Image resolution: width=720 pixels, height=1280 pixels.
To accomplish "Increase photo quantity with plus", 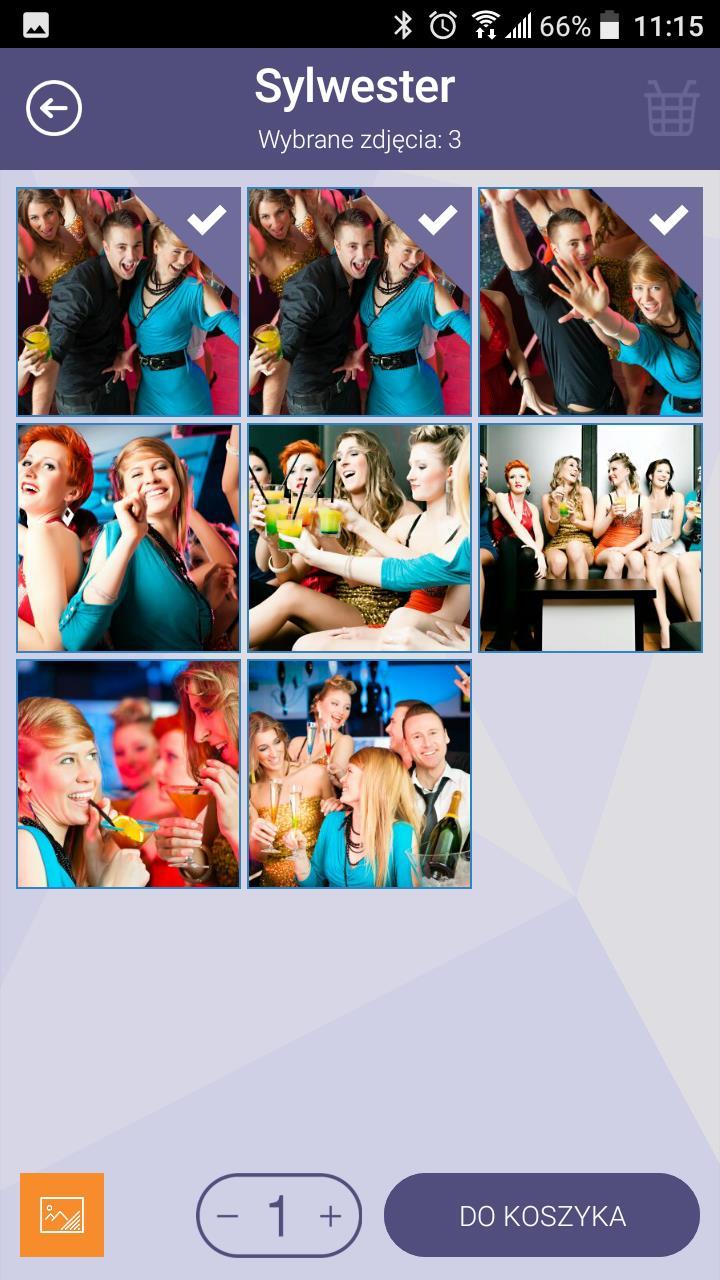I will pos(330,1215).
